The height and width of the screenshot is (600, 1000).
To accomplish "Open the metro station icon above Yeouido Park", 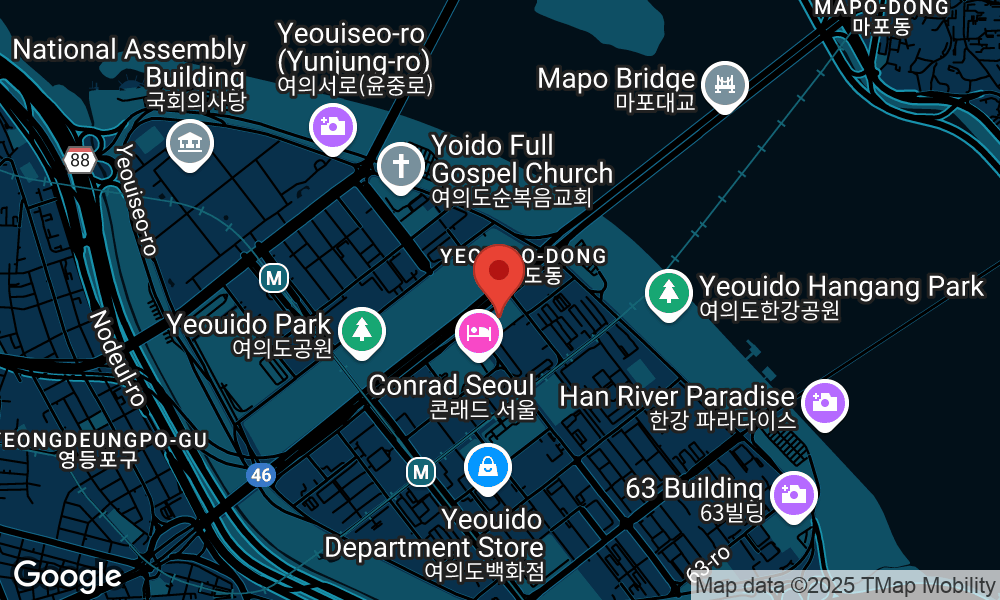I will 273,278.
